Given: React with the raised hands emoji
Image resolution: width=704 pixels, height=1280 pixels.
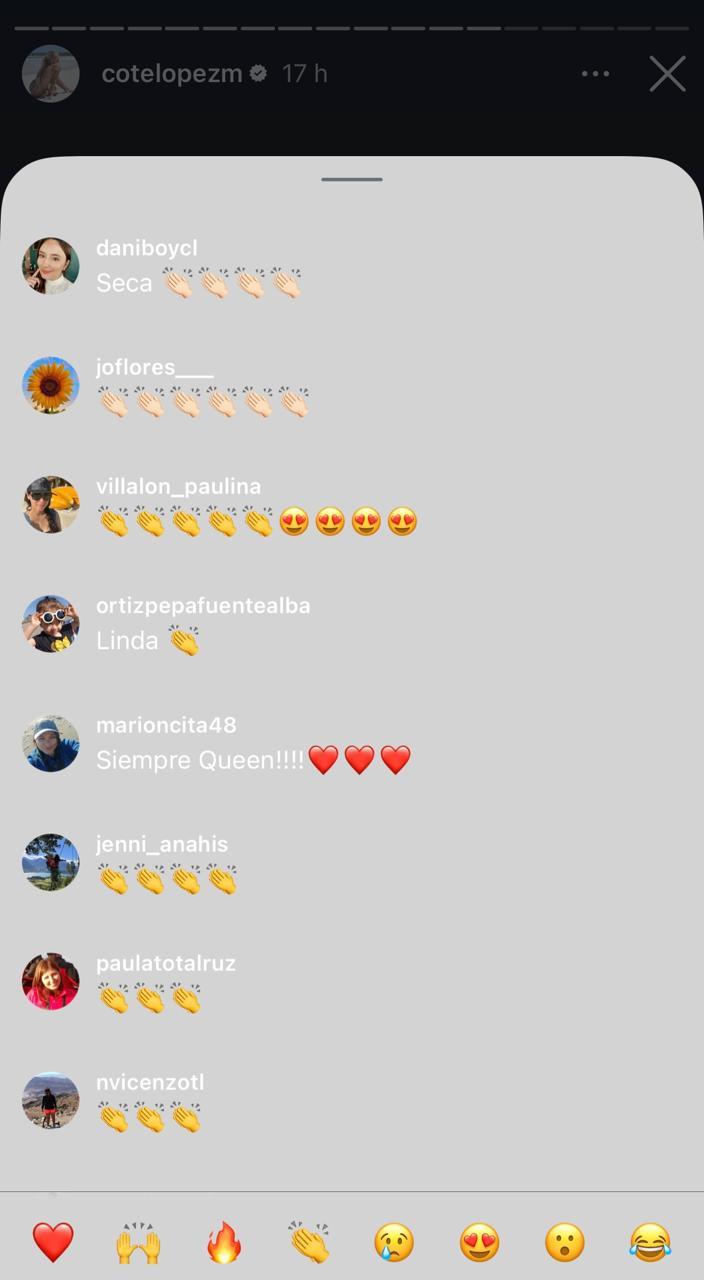Looking at the screenshot, I should tap(138, 1243).
